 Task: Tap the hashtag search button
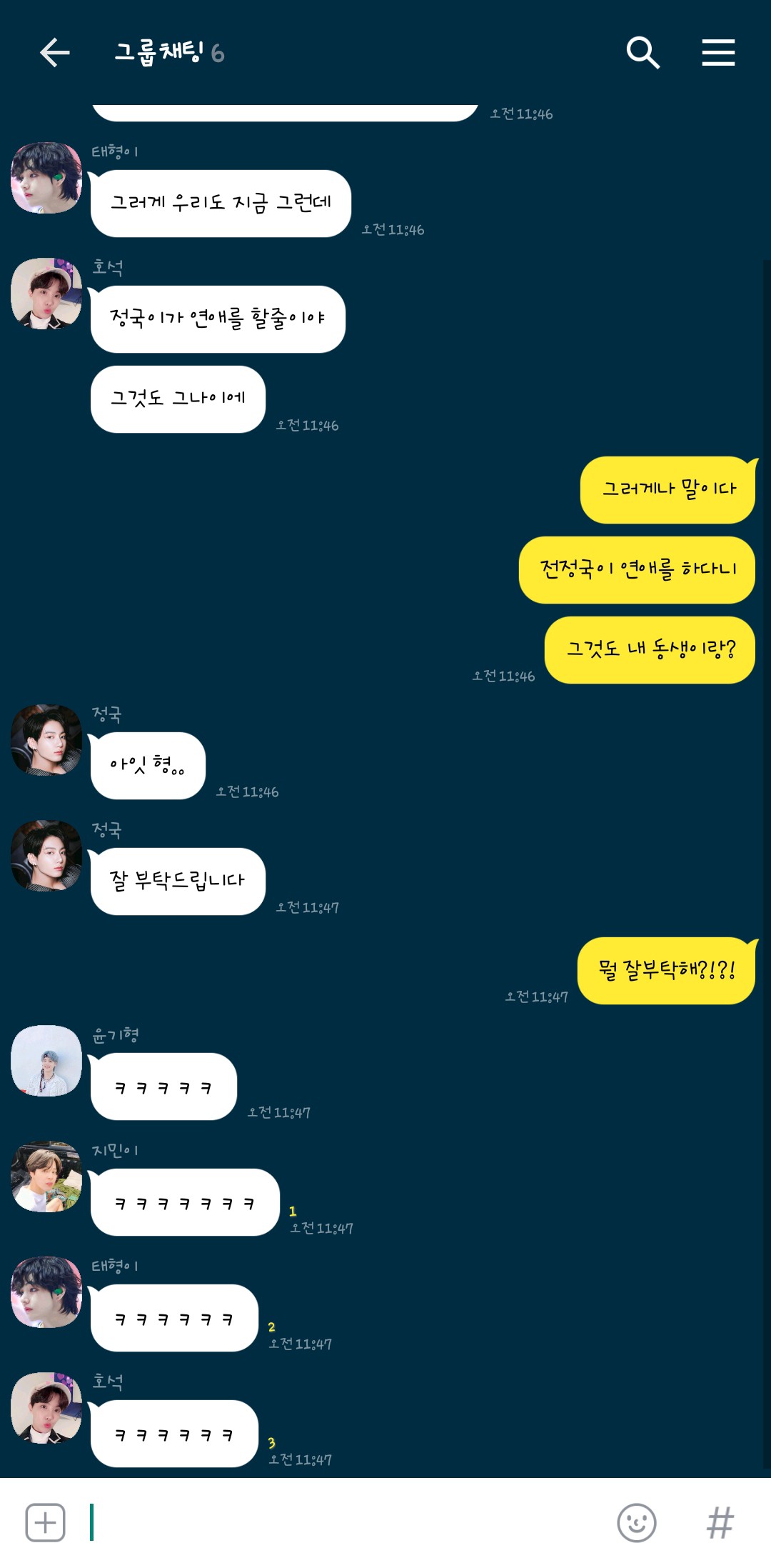720,1522
